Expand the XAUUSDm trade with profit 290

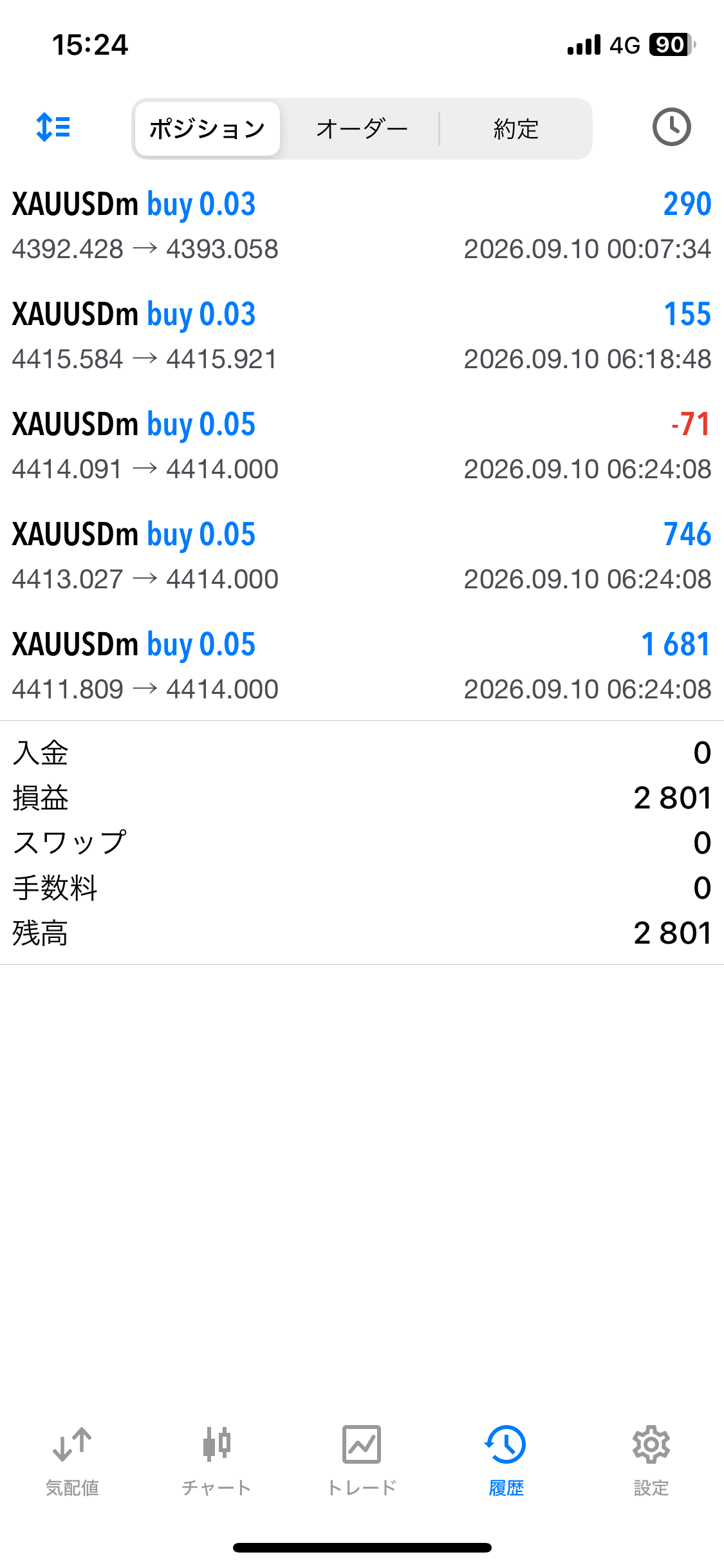[x=362, y=226]
